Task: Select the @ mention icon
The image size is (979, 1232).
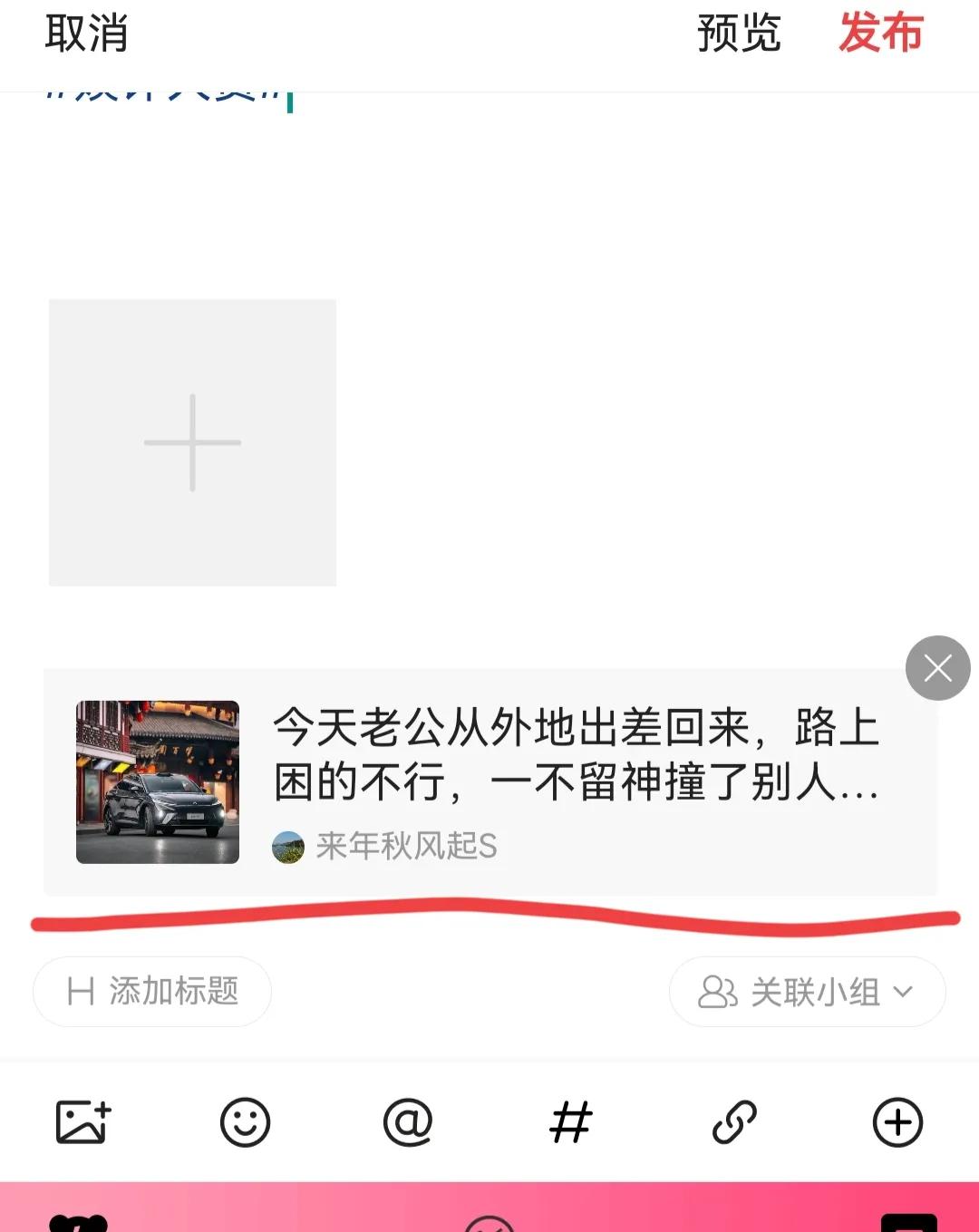Action: pos(408,1122)
